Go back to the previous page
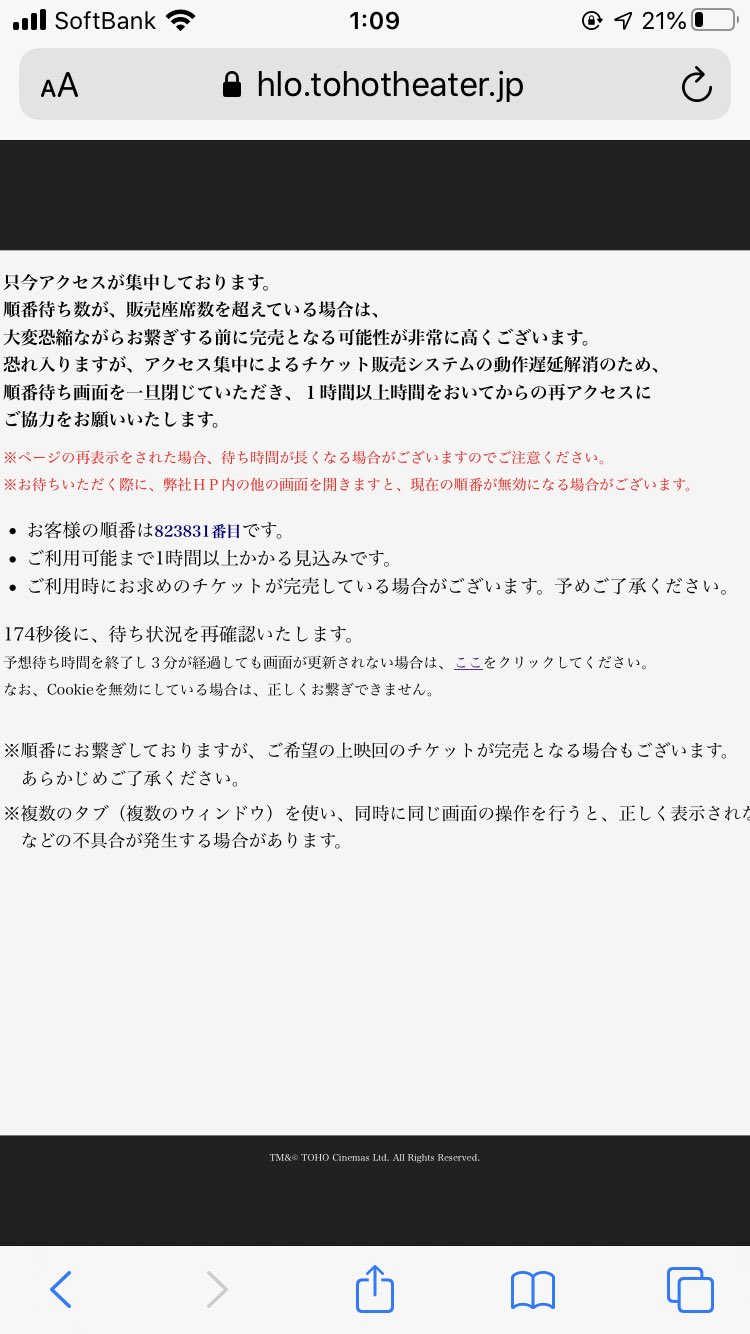 (x=61, y=1290)
